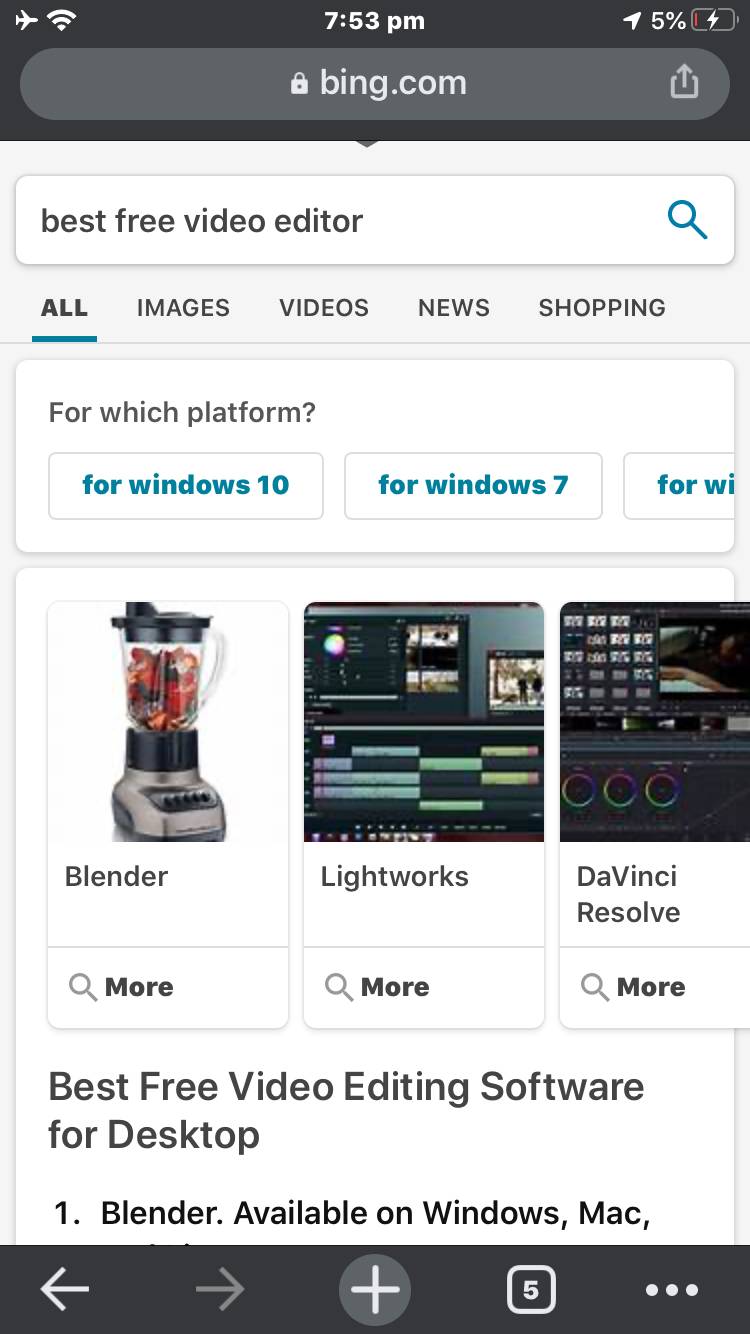Switch to the SHOPPING tab
Viewport: 750px width, 1334px height.
pyautogui.click(x=601, y=308)
